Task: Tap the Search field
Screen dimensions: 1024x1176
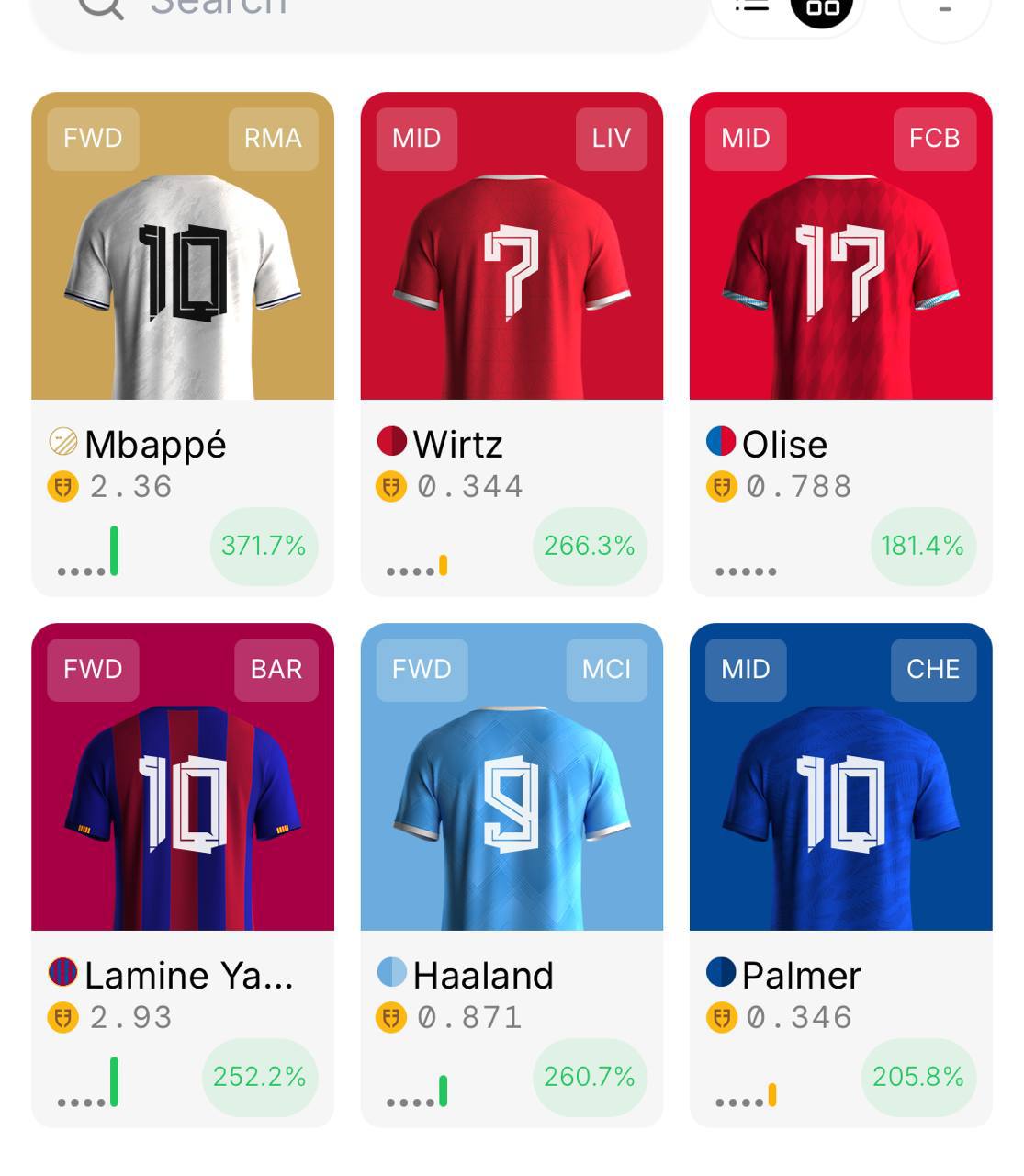Action: tap(367, 11)
